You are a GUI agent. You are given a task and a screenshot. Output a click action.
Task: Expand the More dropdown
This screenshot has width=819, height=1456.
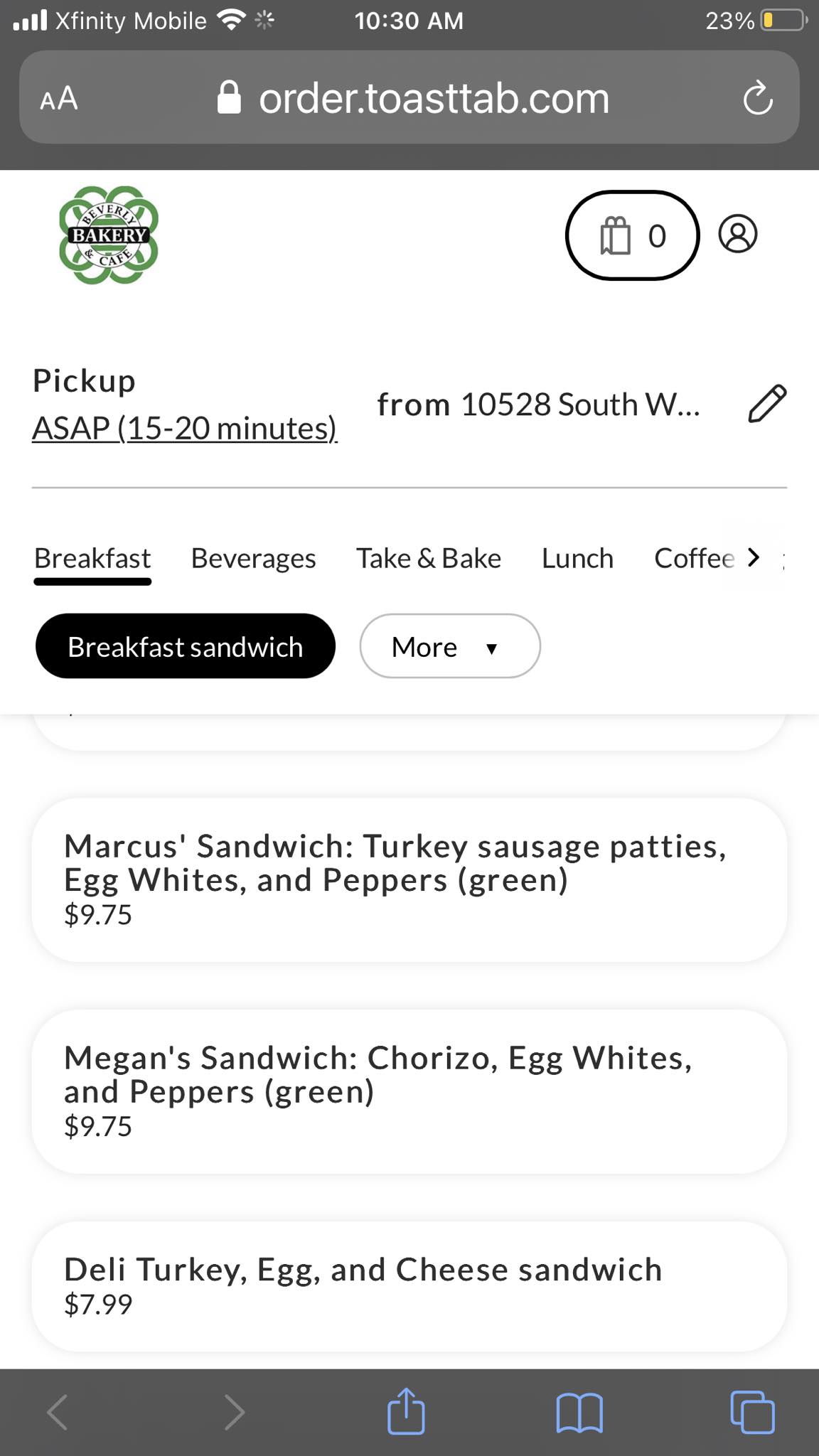click(x=450, y=646)
